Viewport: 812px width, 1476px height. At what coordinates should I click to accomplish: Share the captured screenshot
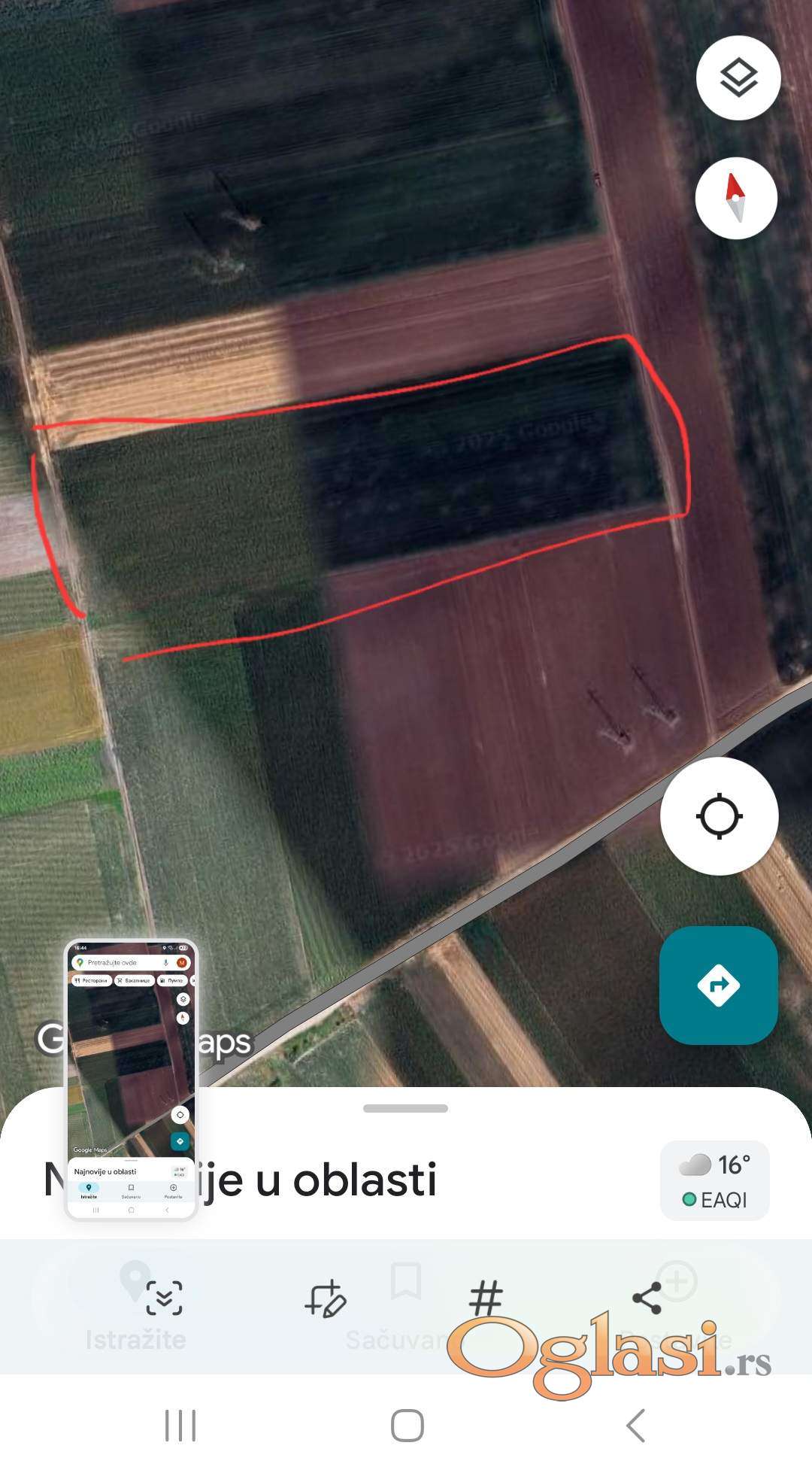(647, 1298)
